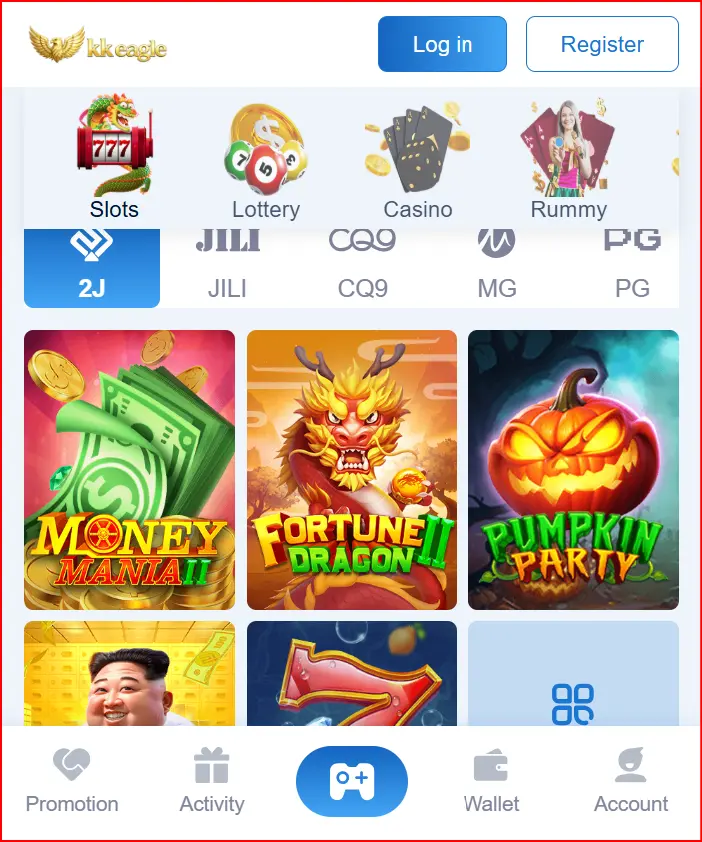Choose the Rummy category
The height and width of the screenshot is (842, 702).
[x=568, y=160]
